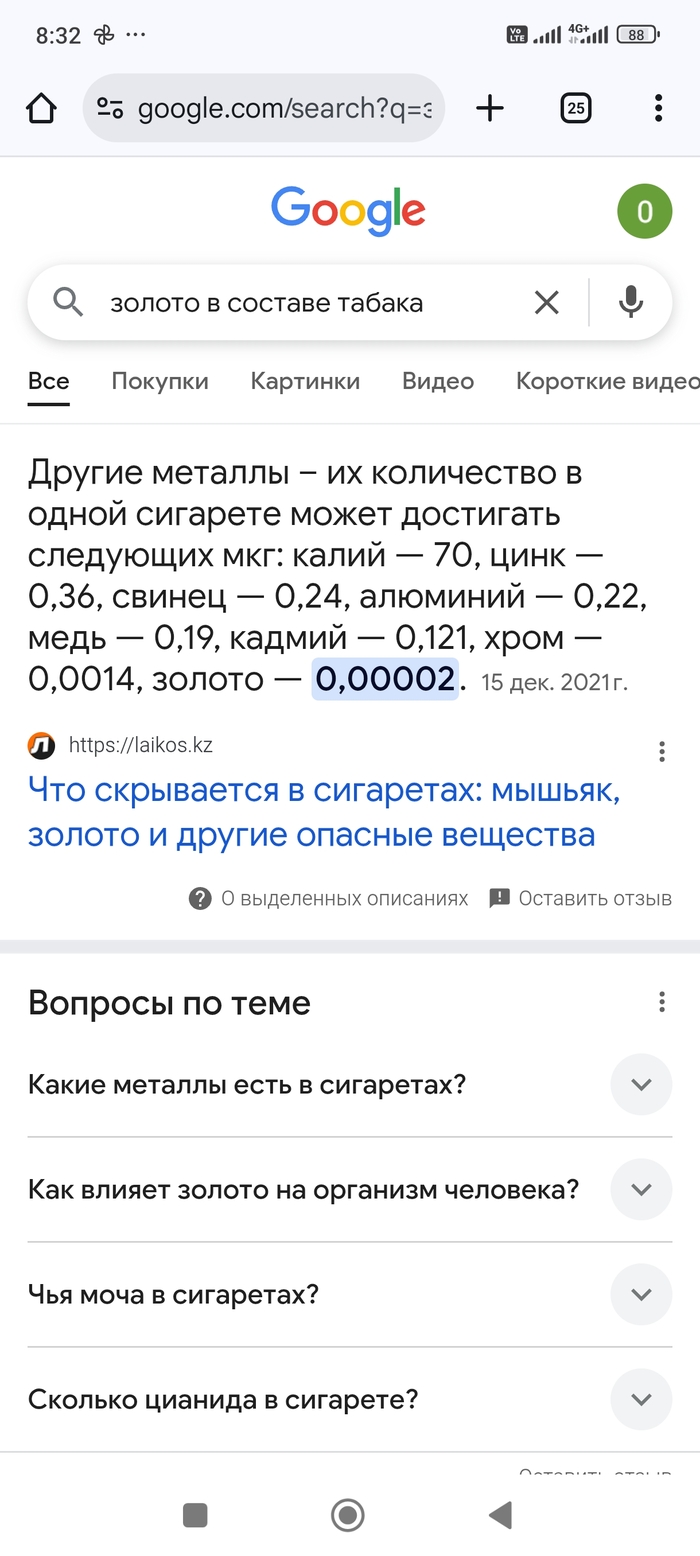The width and height of the screenshot is (700, 1556).
Task: Open Chrome's three-dot menu
Action: coord(658,108)
